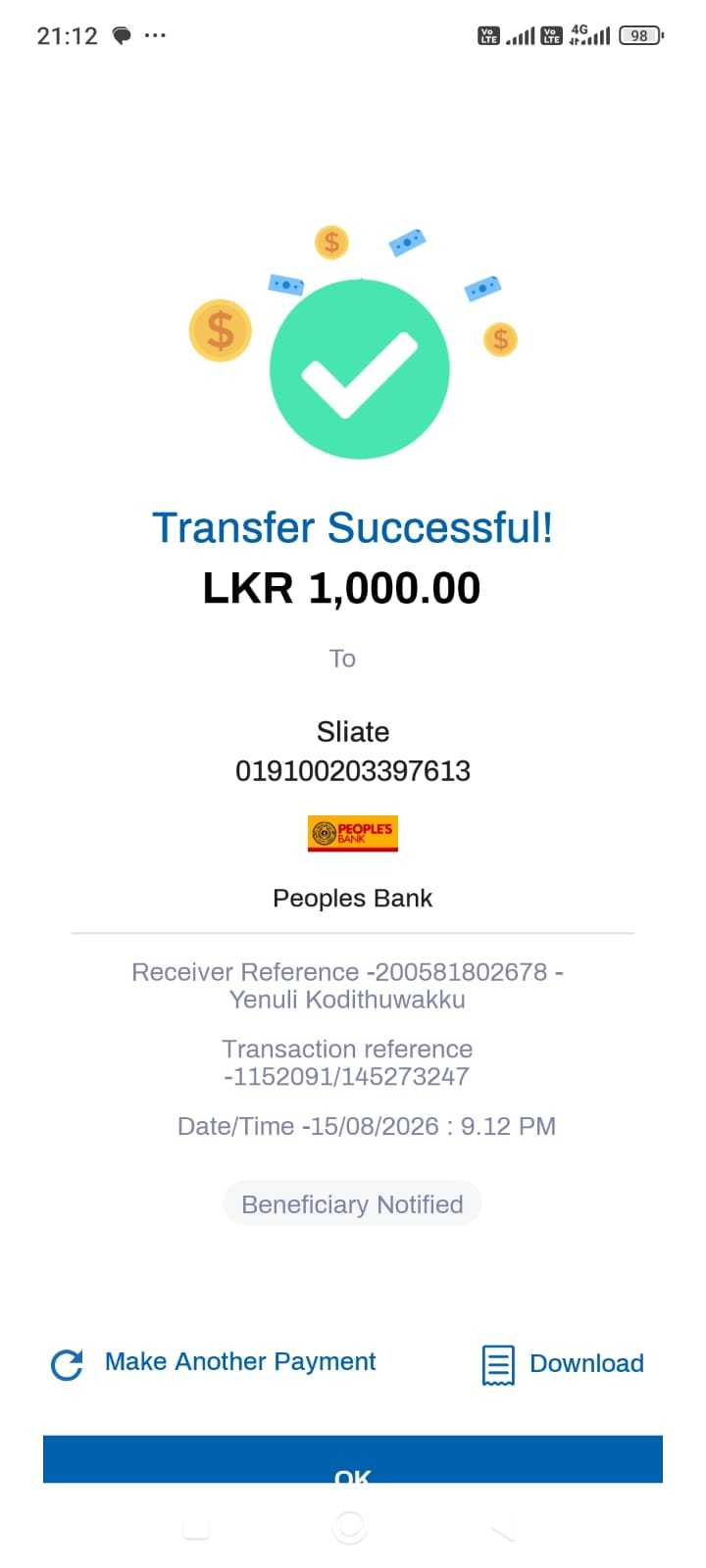Confirm with the OK button
The image size is (706, 1568).
[353, 1460]
